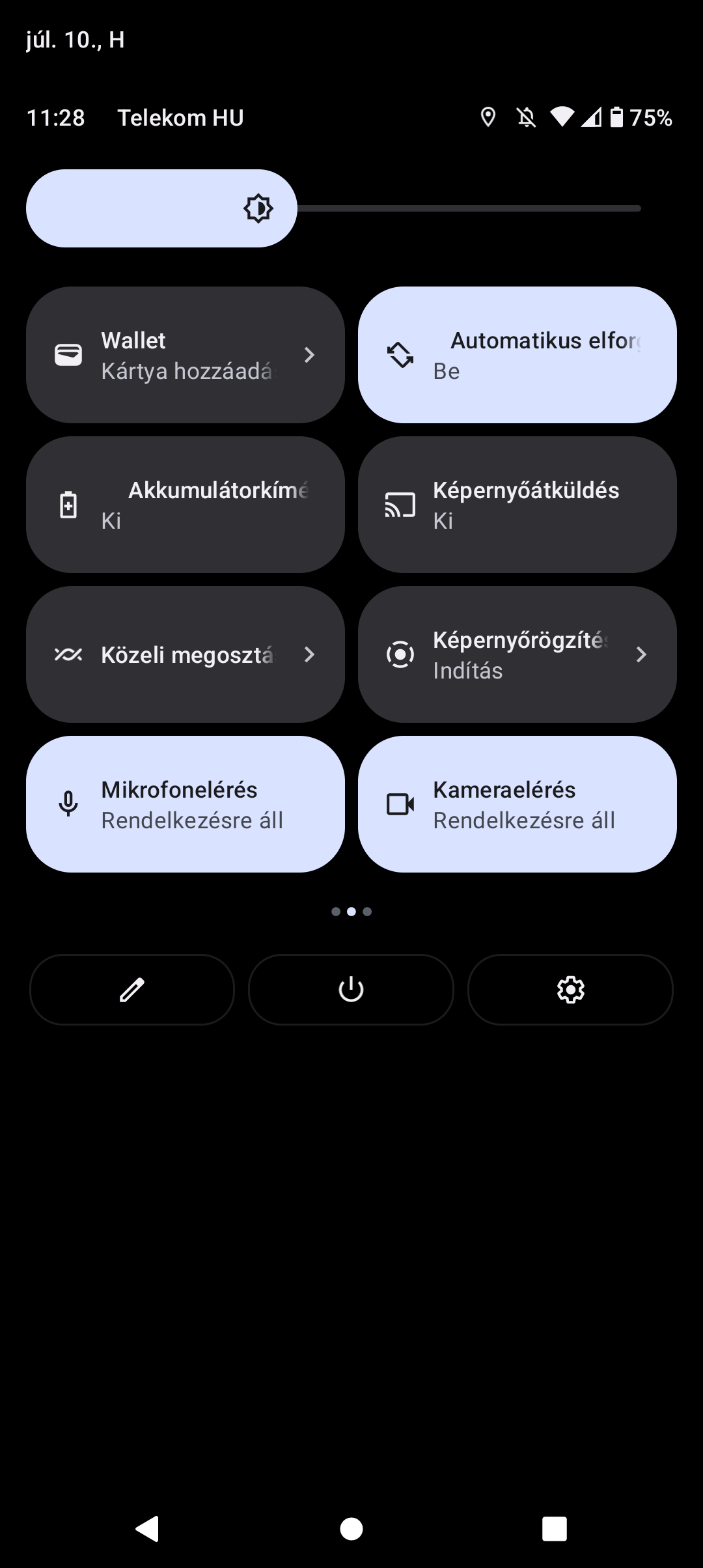Open settings via the gear button
The image size is (703, 1568).
(570, 990)
